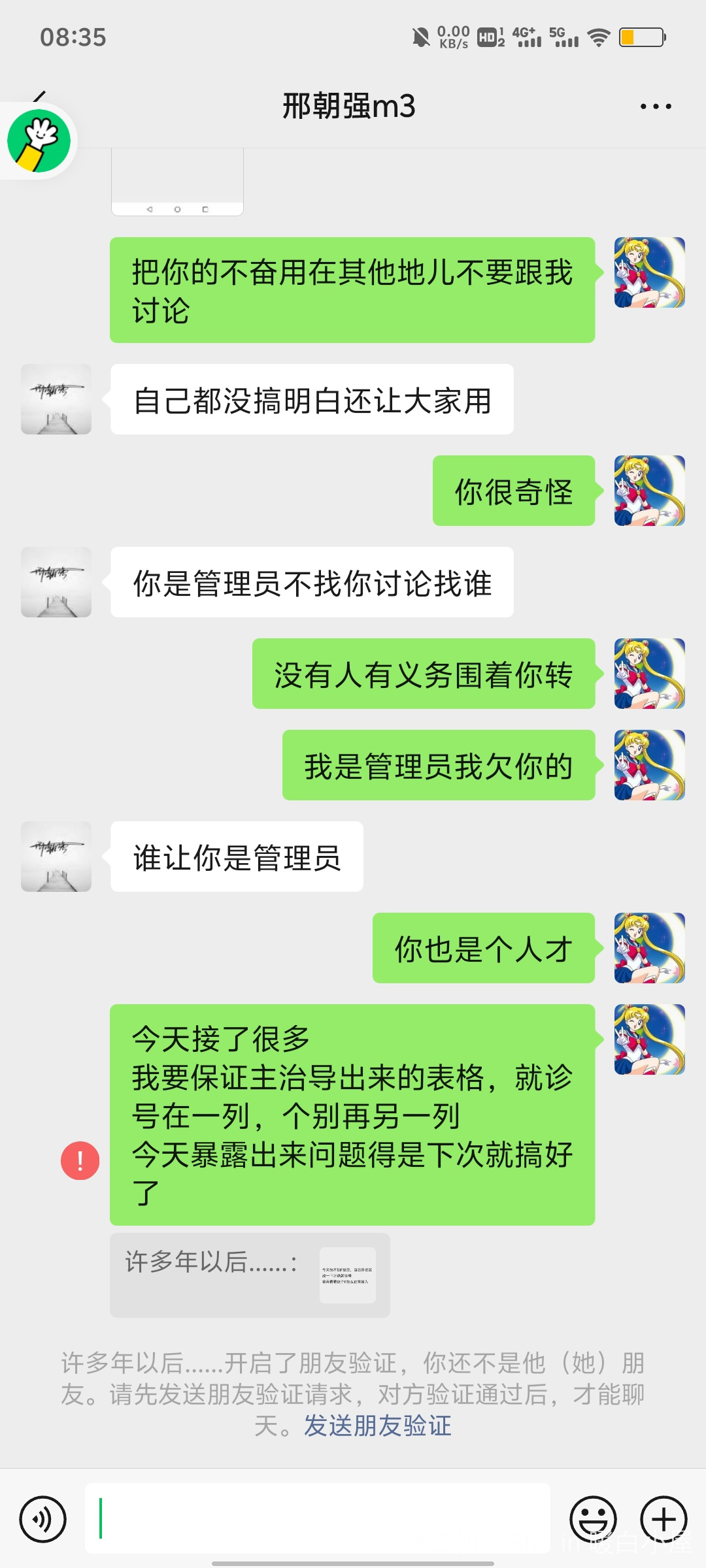Open my avatar beside 你很奇怪
This screenshot has width=706, height=1568.
649,491
